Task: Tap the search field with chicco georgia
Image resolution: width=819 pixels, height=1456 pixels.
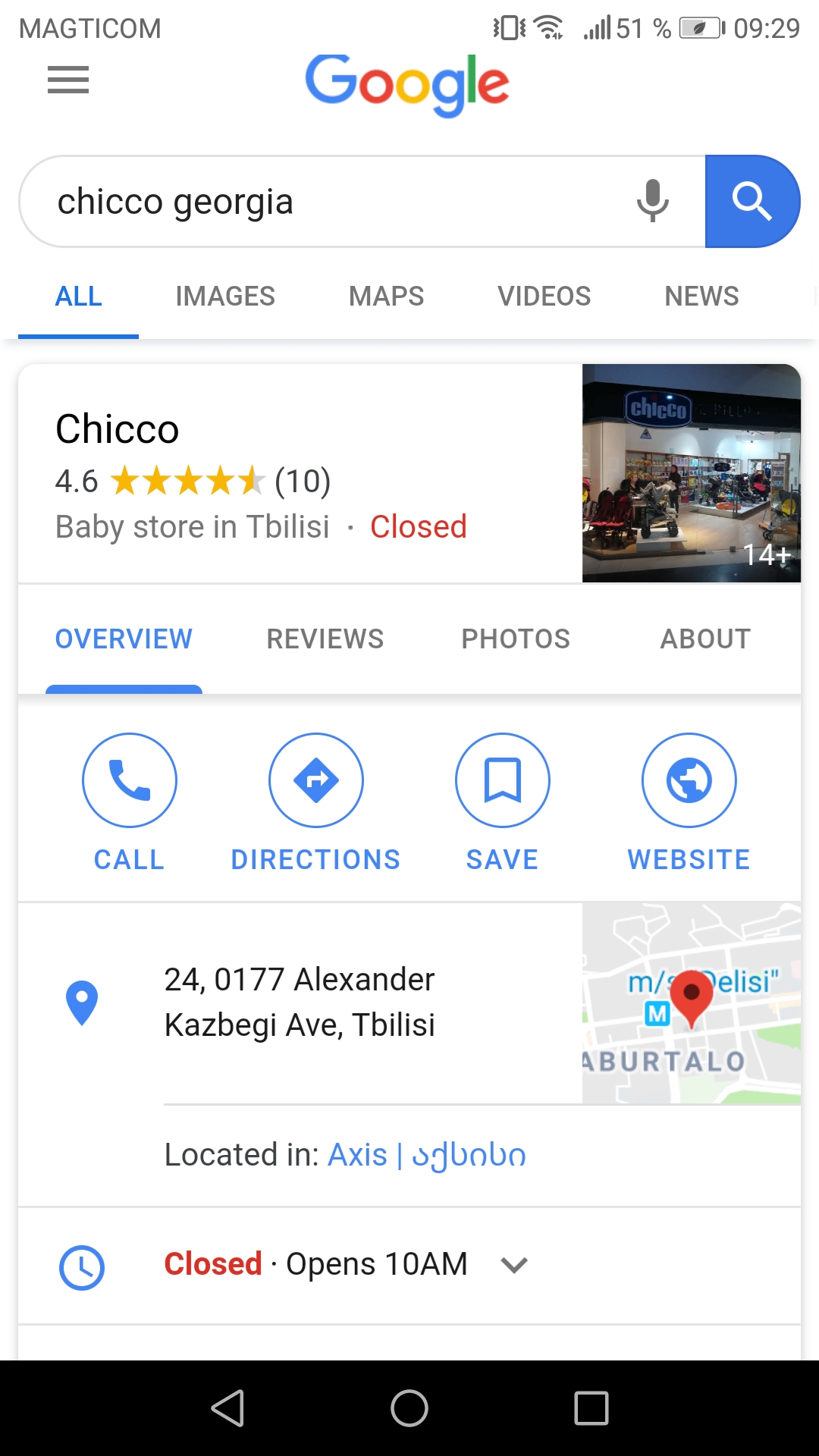Action: click(334, 202)
